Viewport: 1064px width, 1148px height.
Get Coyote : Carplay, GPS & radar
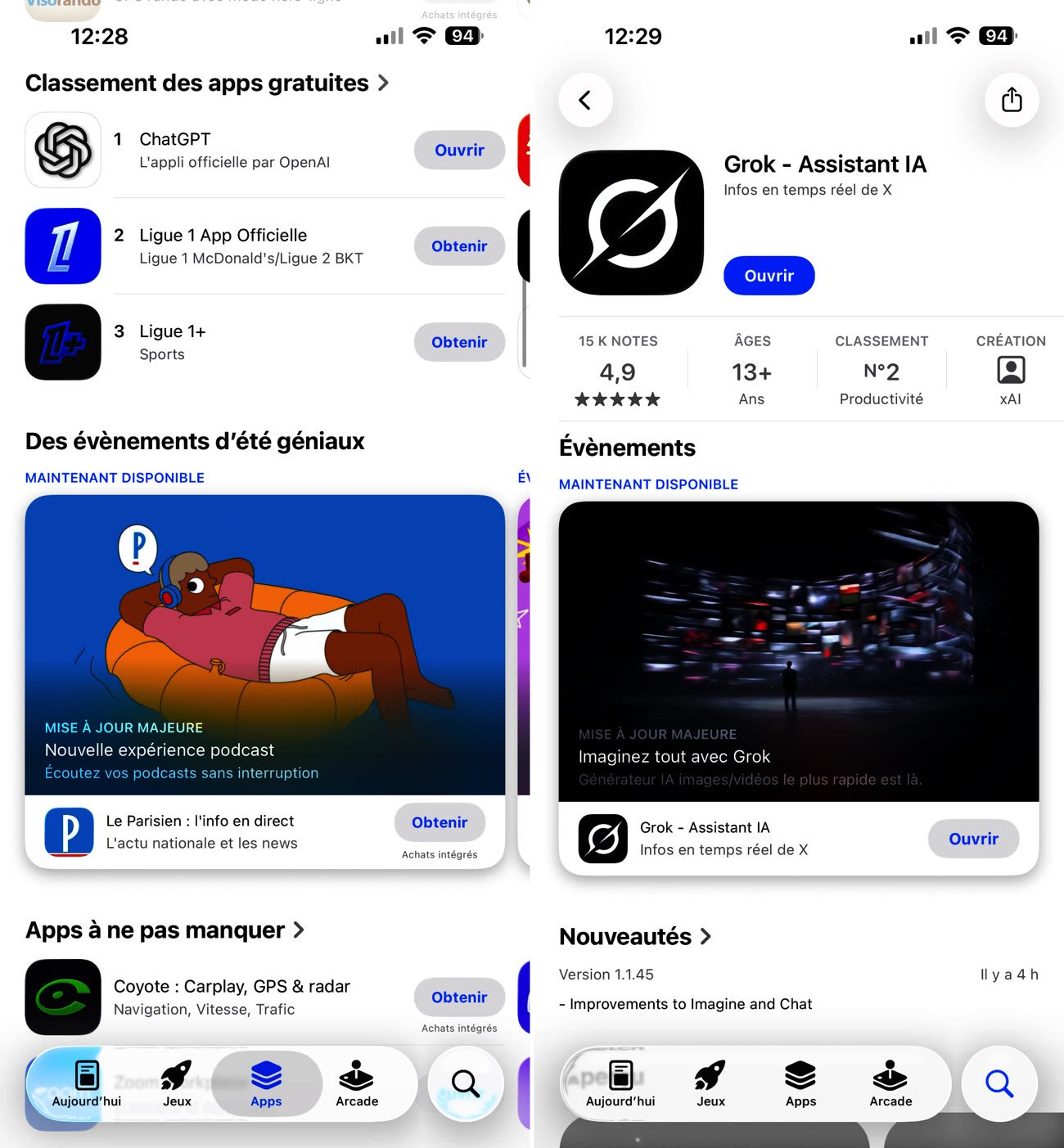point(459,997)
